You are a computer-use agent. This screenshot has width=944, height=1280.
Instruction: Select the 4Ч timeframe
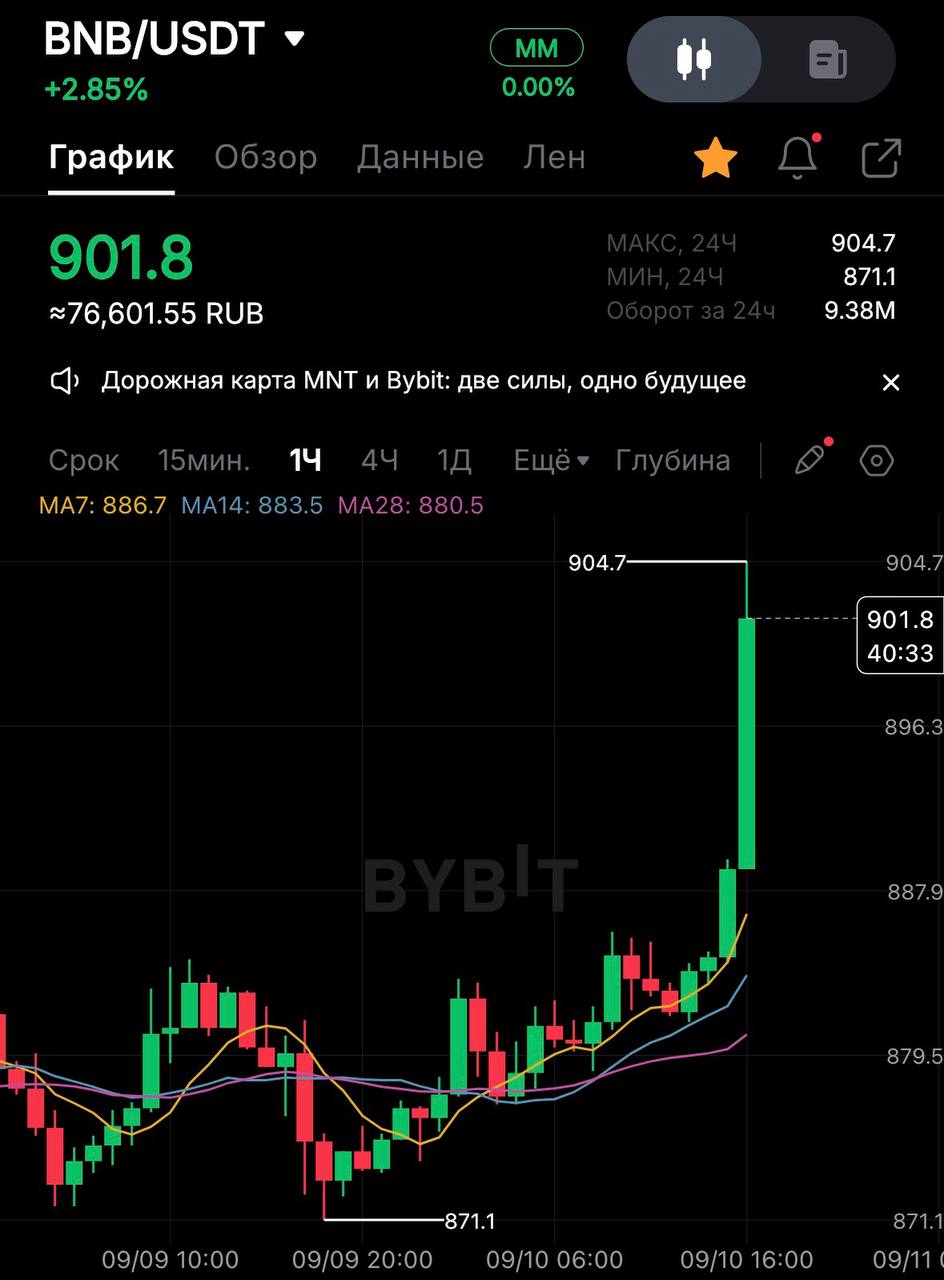(380, 461)
